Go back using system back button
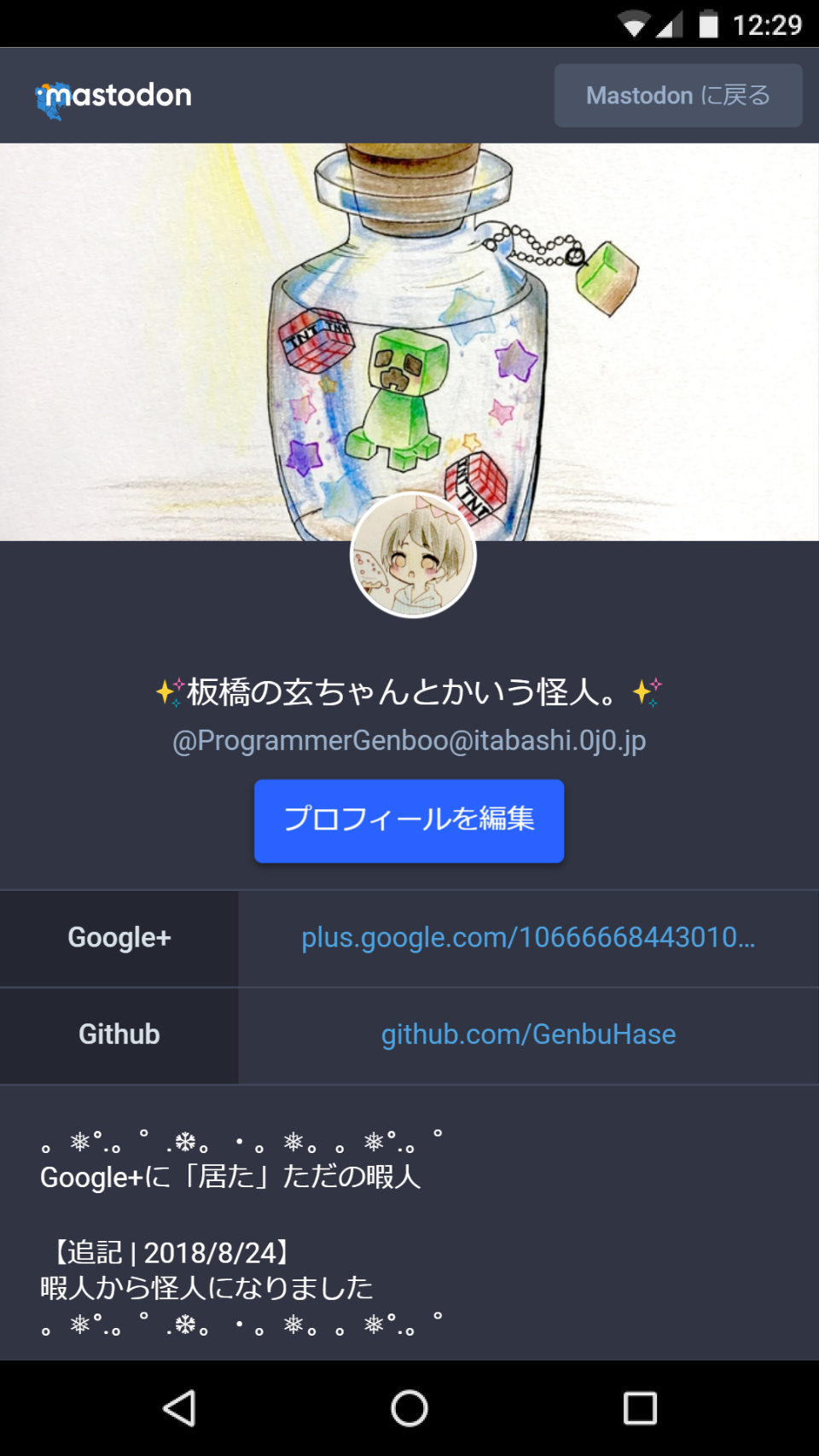The height and width of the screenshot is (1456, 819). coord(179,1408)
